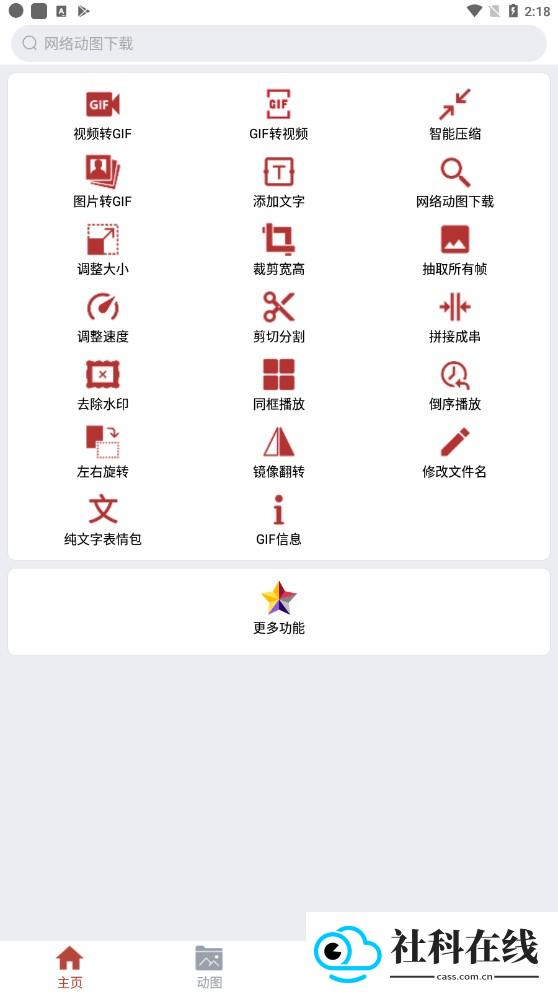This screenshot has height=992, width=558.
Task: Open 同框播放 tool
Action: 278,385
